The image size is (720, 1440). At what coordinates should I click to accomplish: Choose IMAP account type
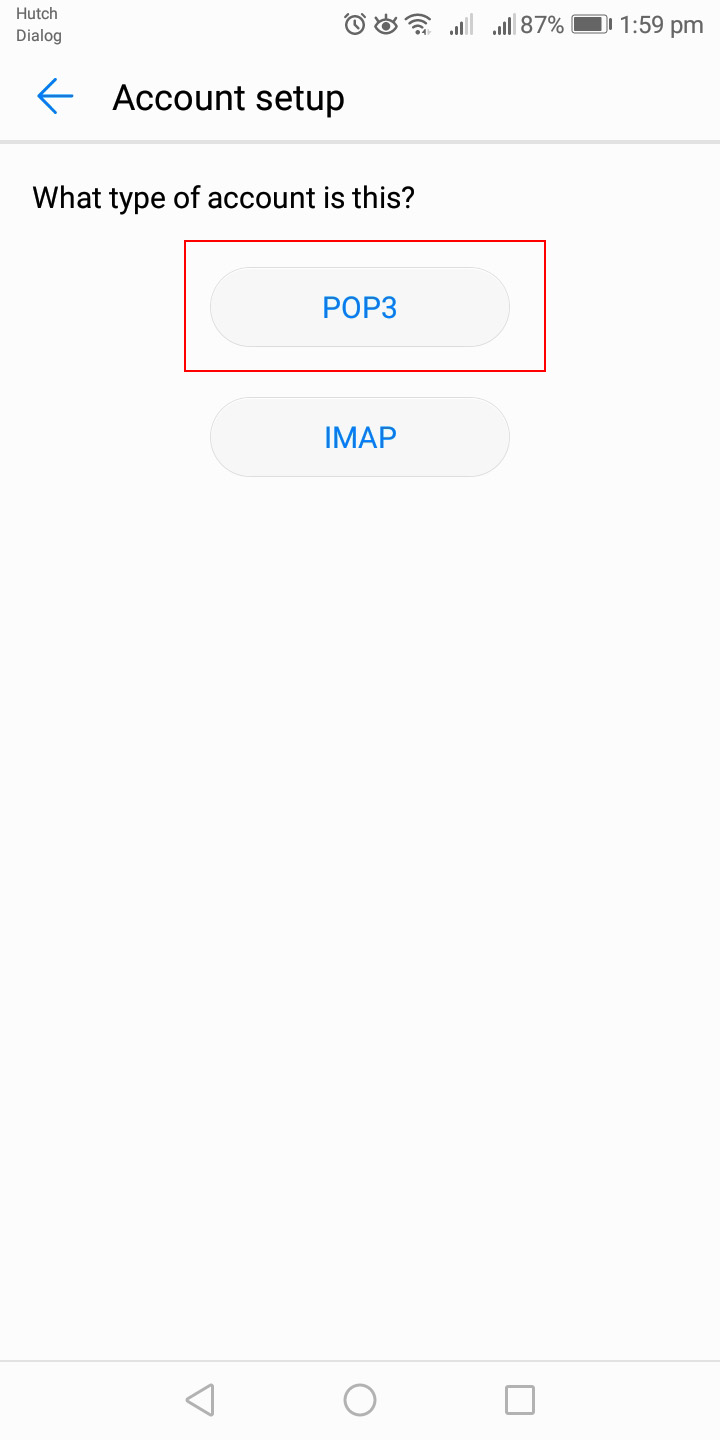[x=360, y=437]
